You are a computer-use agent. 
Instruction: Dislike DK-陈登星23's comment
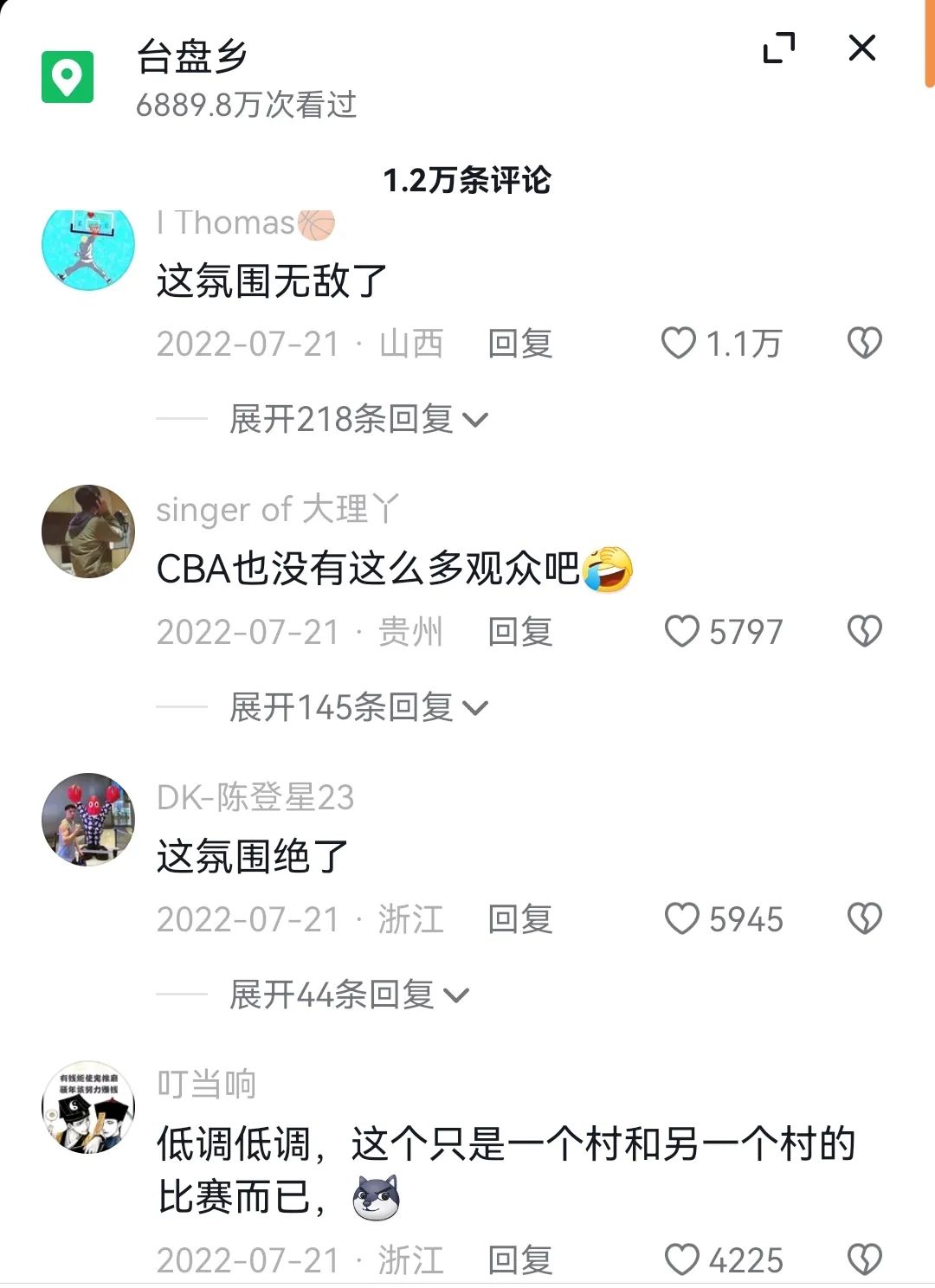point(864,919)
